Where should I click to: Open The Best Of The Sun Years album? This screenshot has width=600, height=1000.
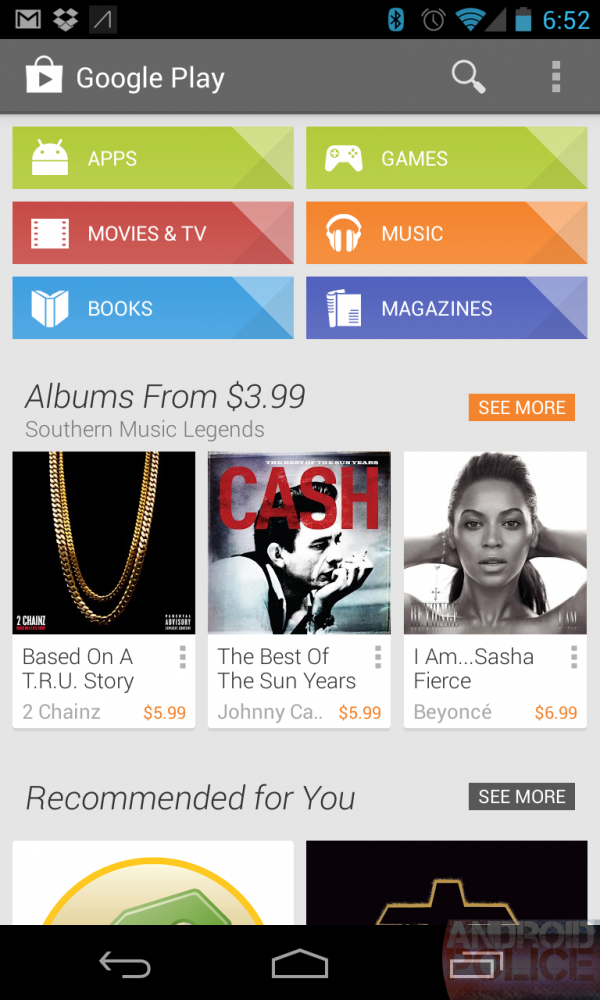[x=299, y=543]
